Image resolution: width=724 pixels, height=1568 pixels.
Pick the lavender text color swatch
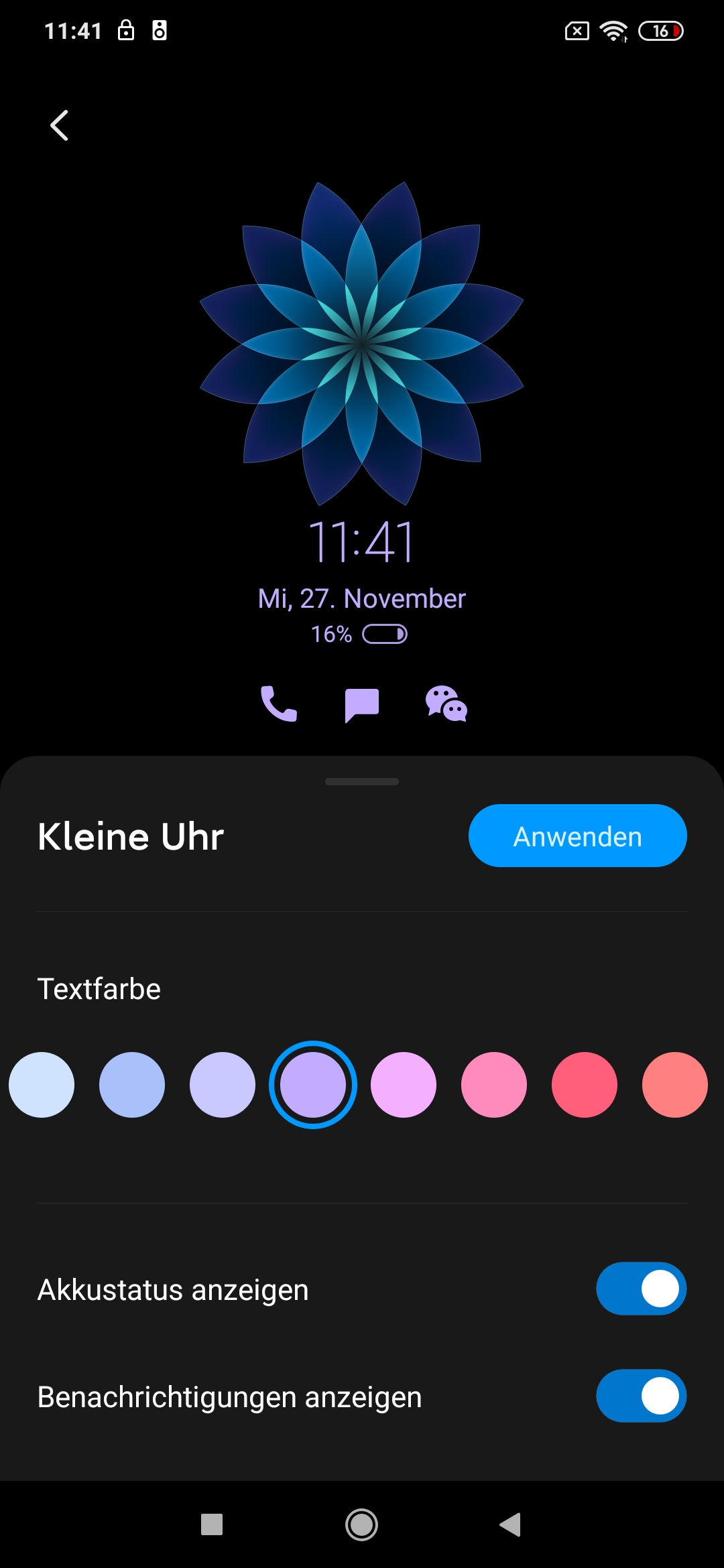click(223, 1085)
